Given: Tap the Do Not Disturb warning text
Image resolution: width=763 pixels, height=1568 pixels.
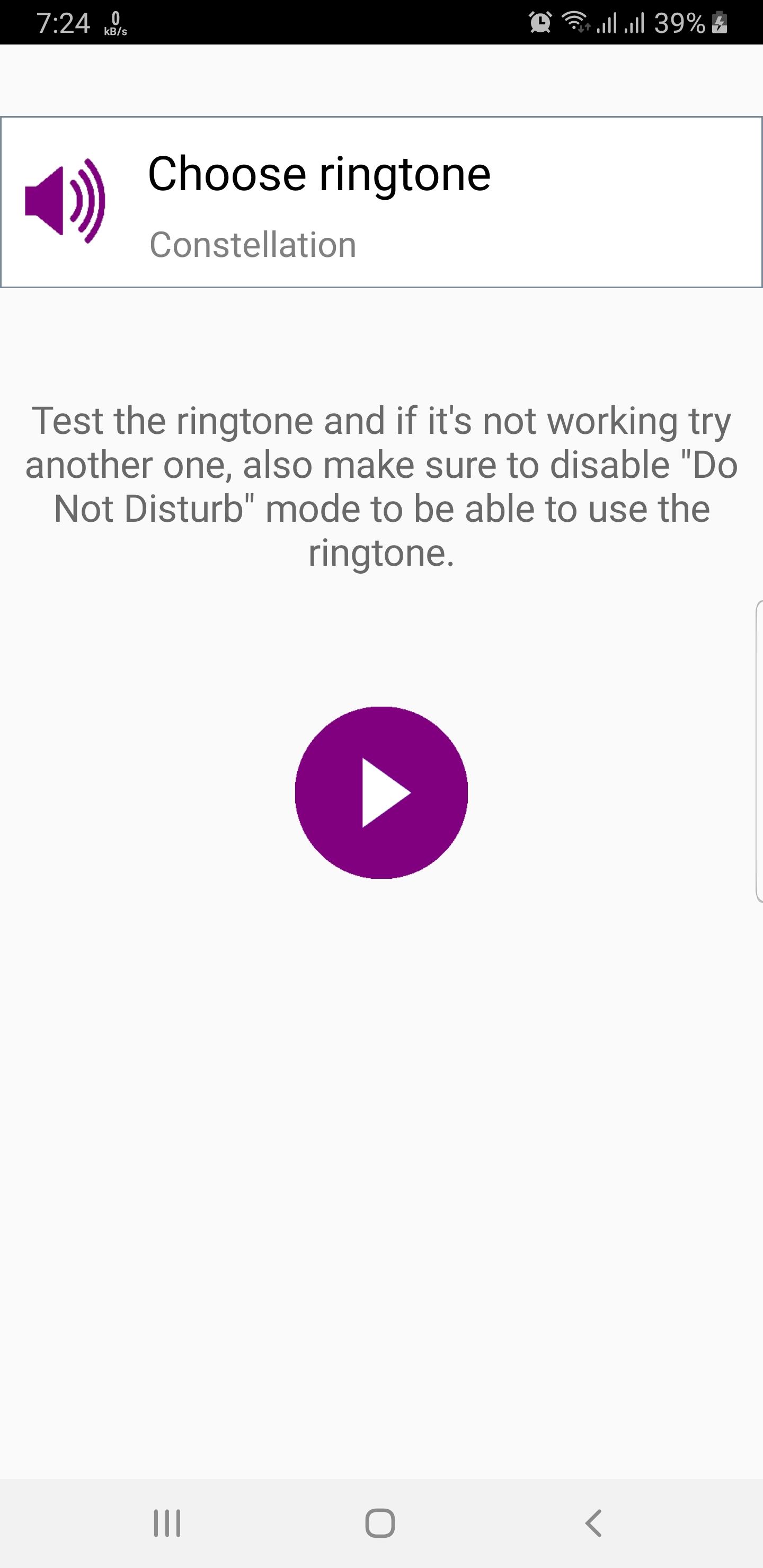Looking at the screenshot, I should (x=381, y=484).
